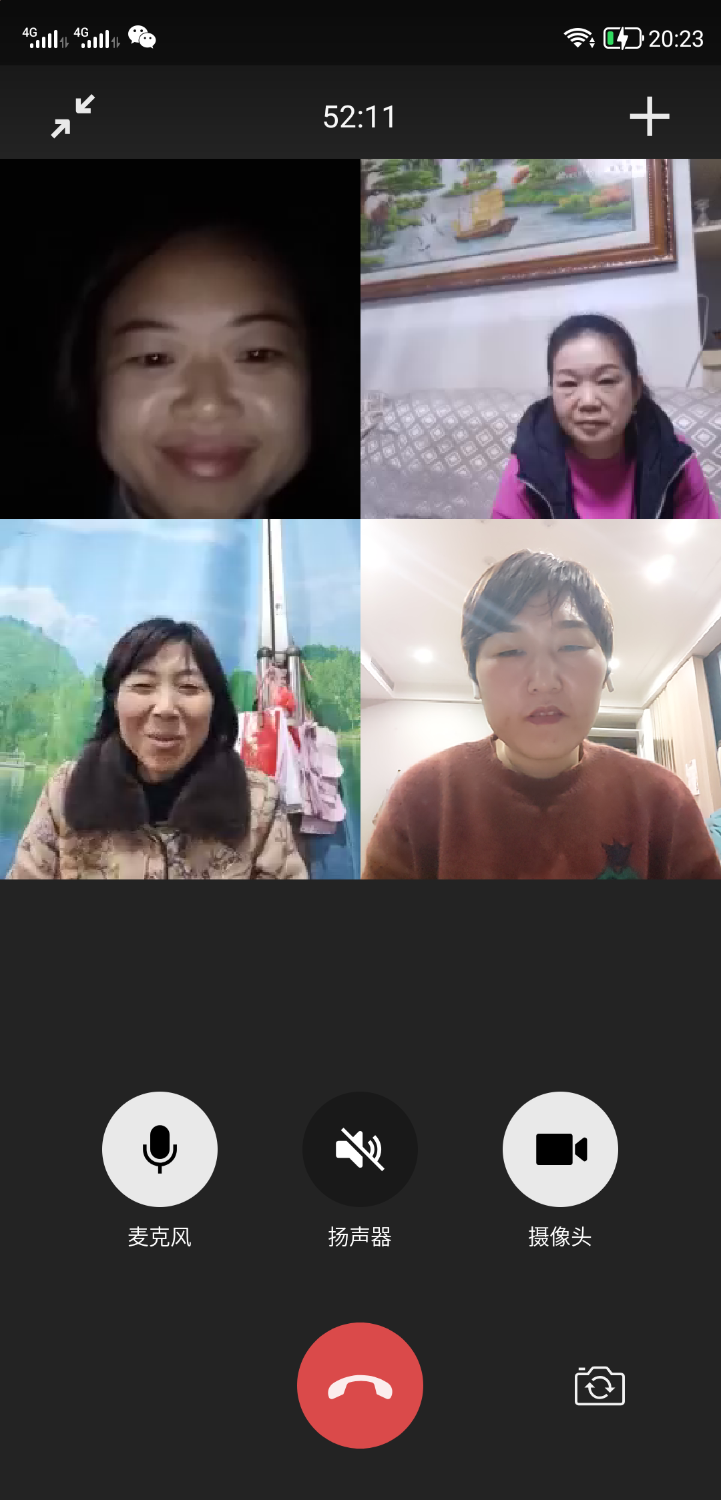End the call with the red button
Screen dimensions: 721x1500
pos(360,1385)
